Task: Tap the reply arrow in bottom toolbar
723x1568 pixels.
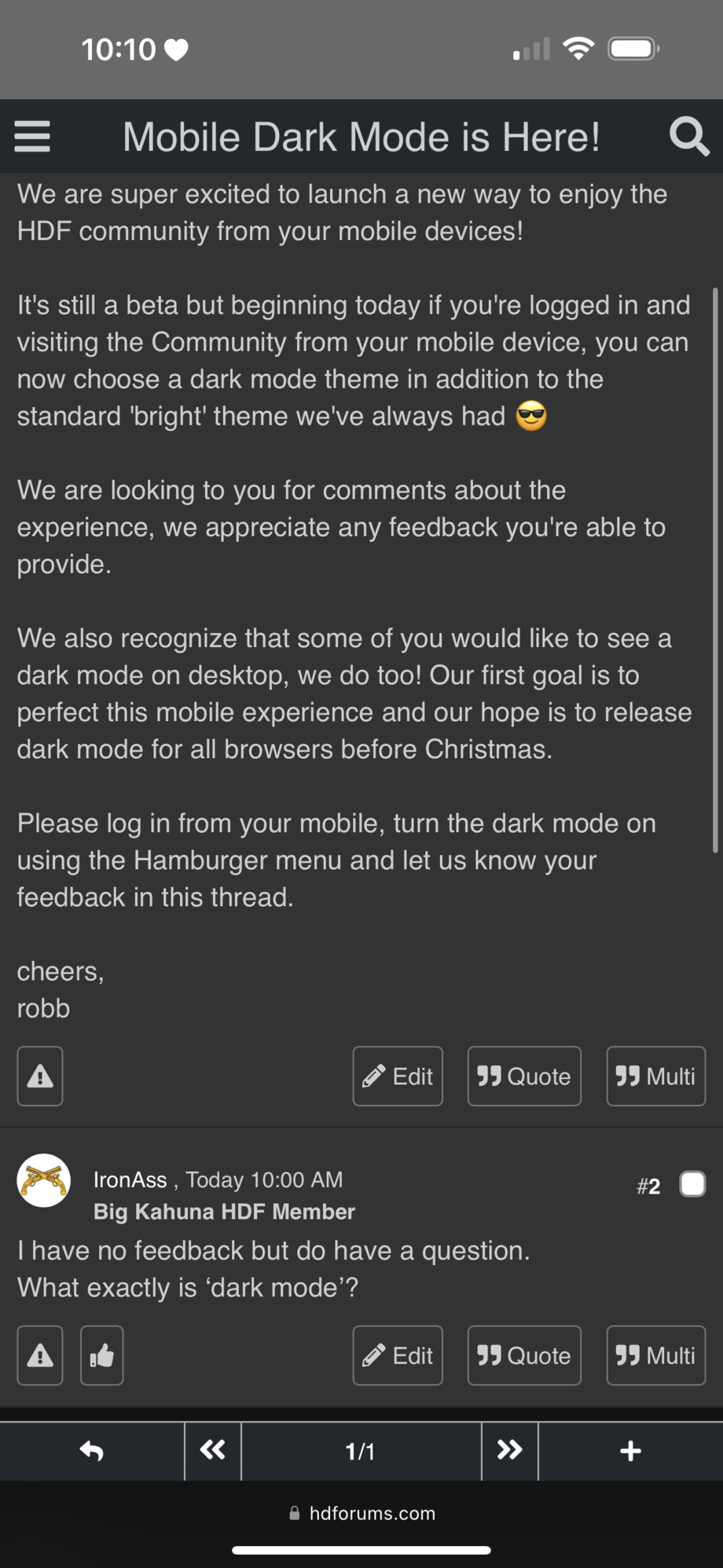Action: point(92,1451)
